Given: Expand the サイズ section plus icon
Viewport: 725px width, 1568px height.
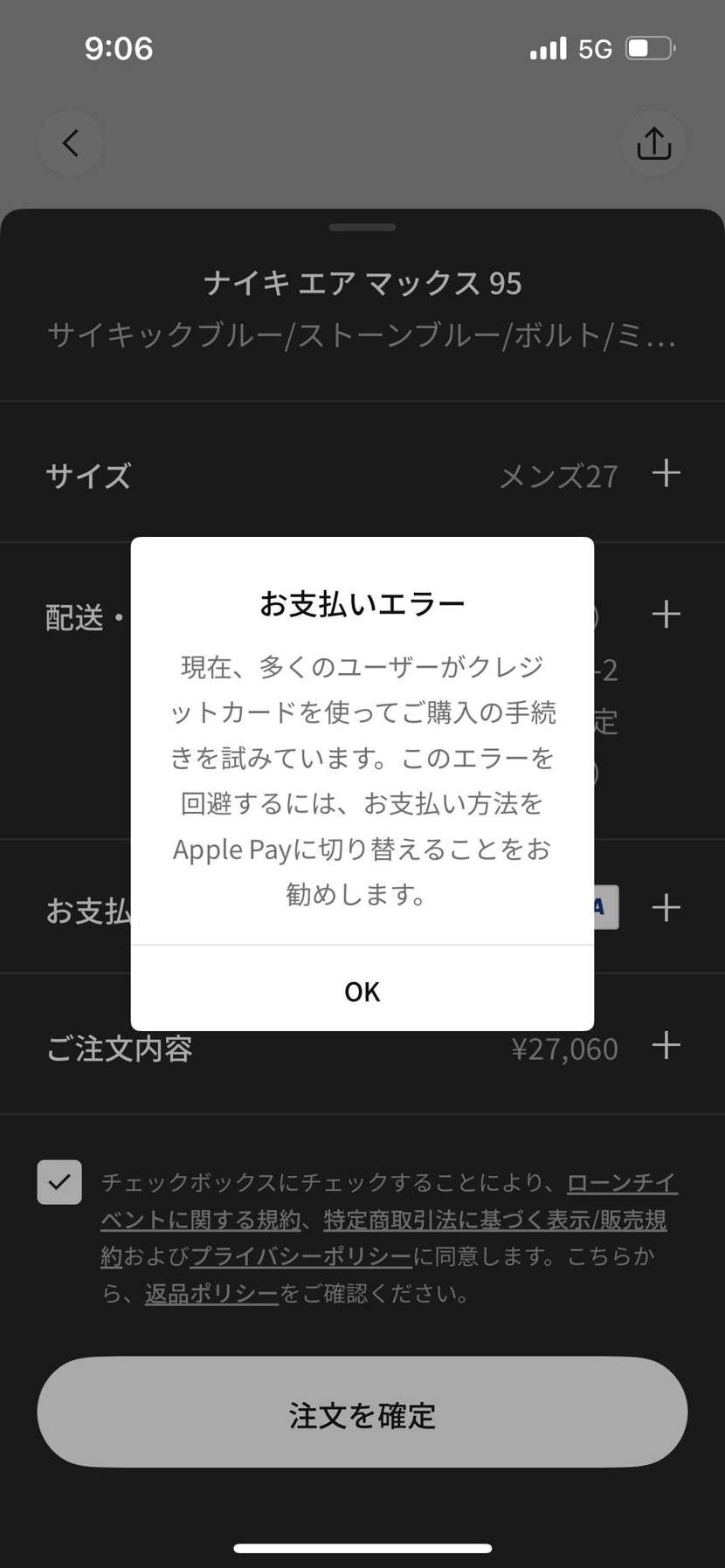Looking at the screenshot, I should (666, 474).
